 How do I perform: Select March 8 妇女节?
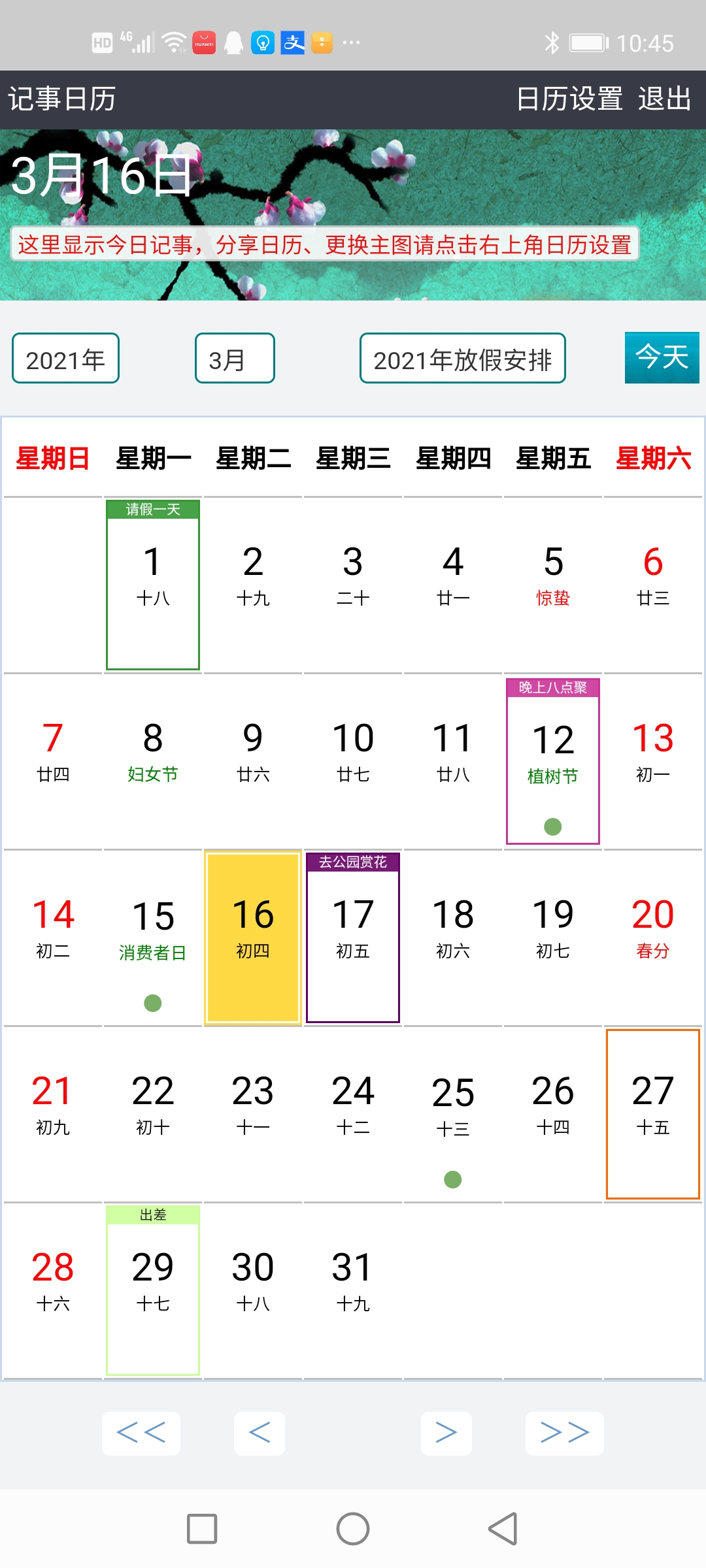pyautogui.click(x=153, y=761)
